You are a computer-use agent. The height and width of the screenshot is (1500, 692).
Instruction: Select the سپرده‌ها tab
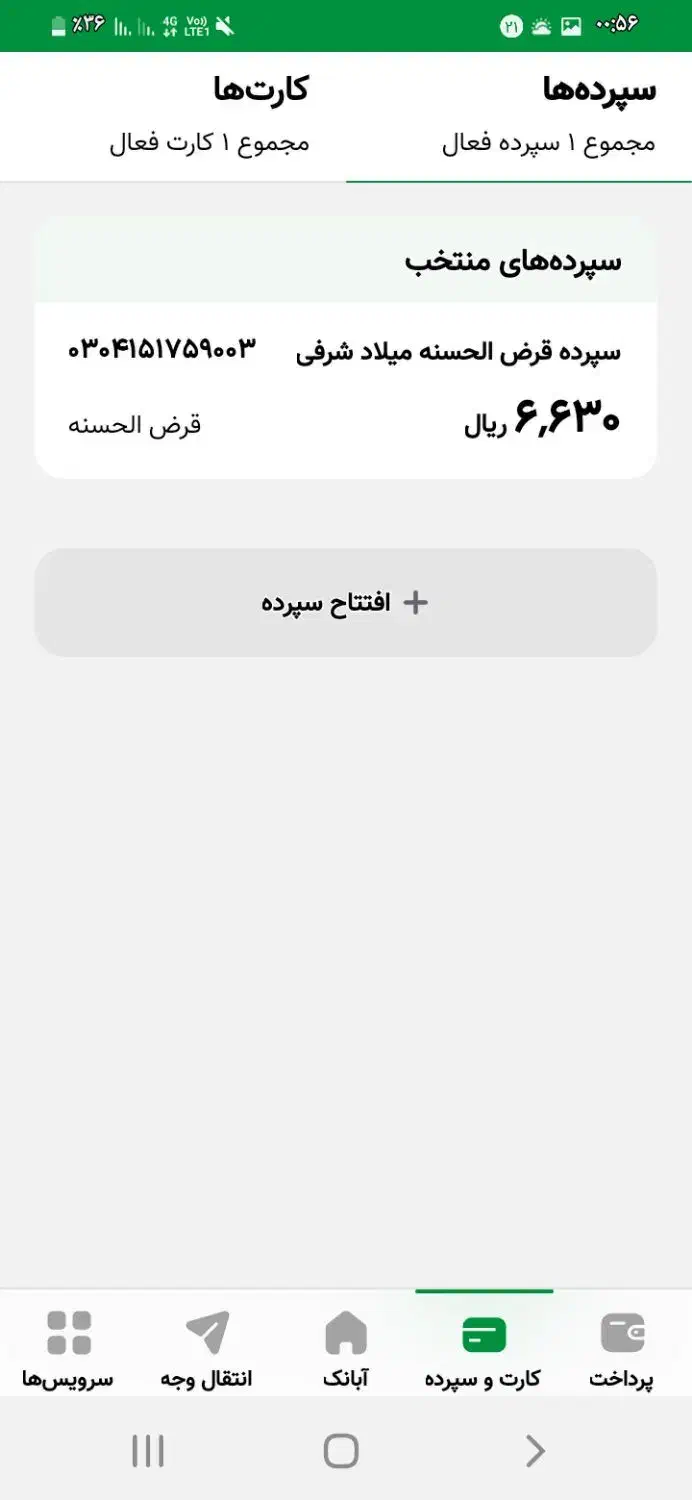coord(519,117)
